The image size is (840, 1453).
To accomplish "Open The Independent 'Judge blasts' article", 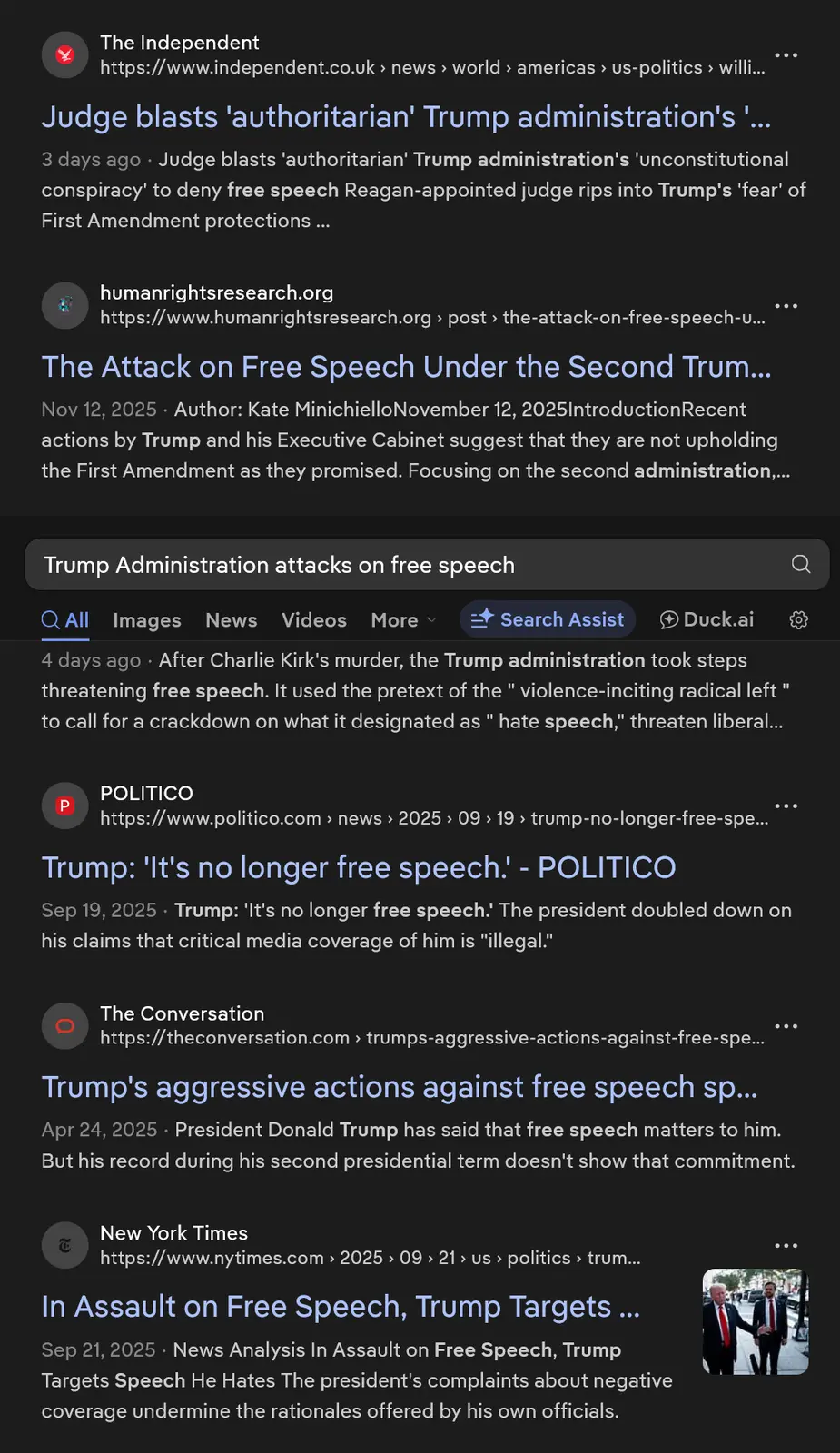I will tap(406, 117).
